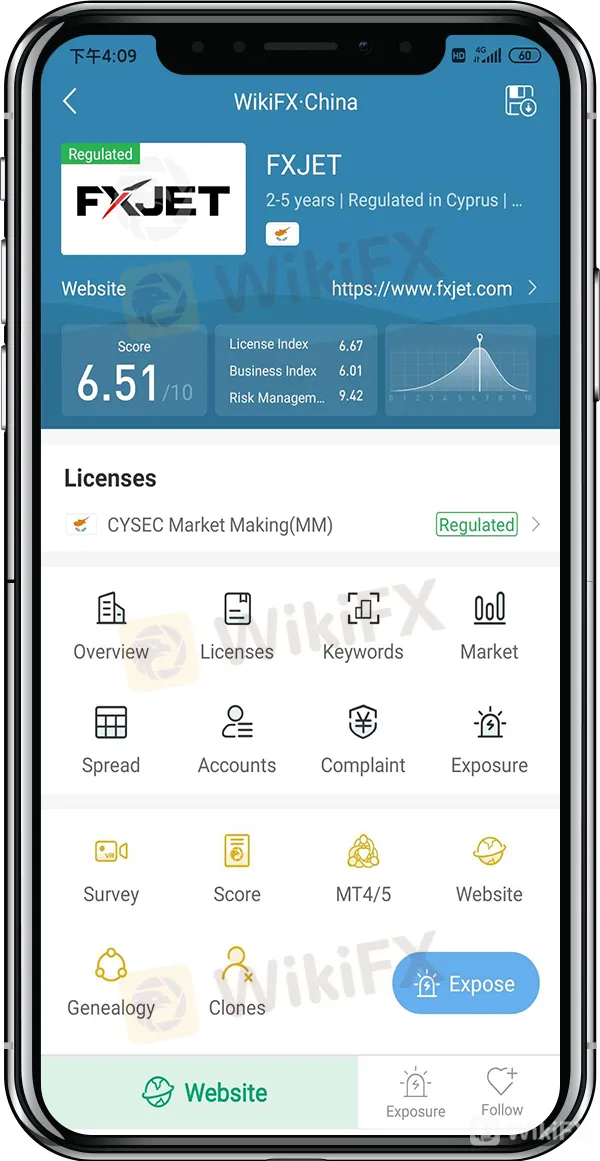Open the MT4/5 section

click(x=363, y=868)
